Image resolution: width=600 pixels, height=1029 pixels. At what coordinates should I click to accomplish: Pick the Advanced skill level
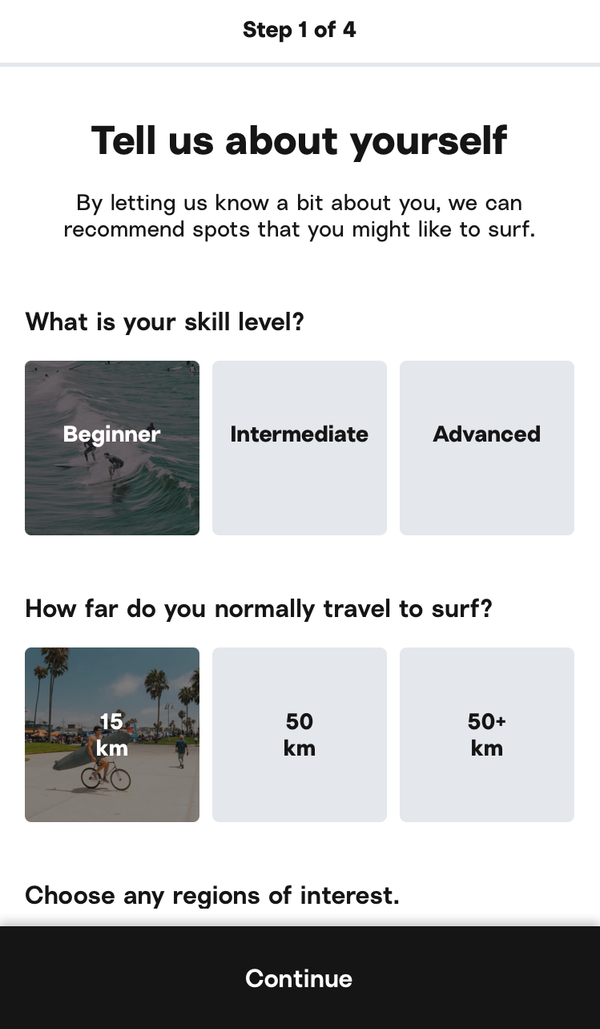pyautogui.click(x=487, y=448)
